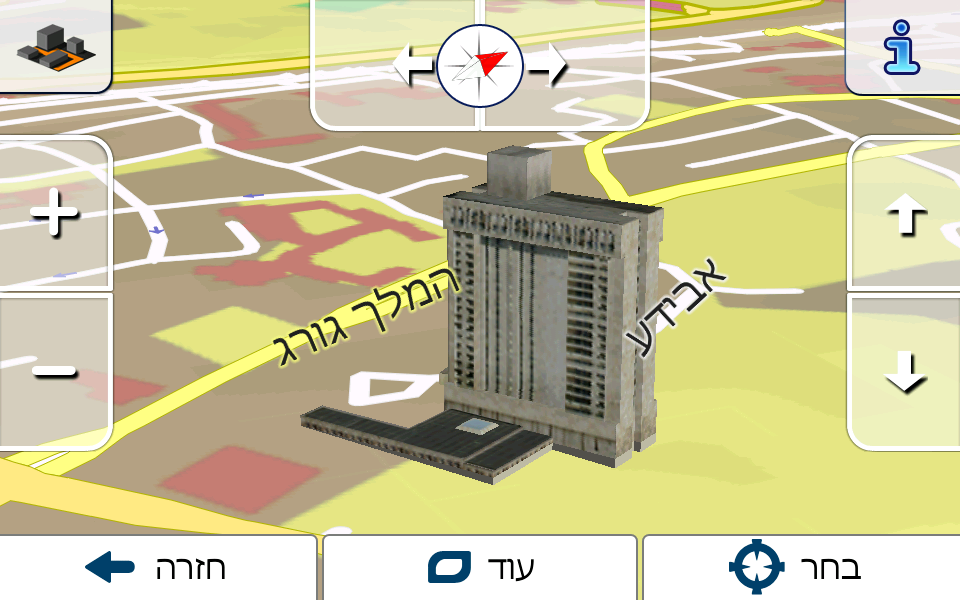Image resolution: width=960 pixels, height=600 pixels.
Task: Open more options with עוד
Action: click(x=480, y=568)
